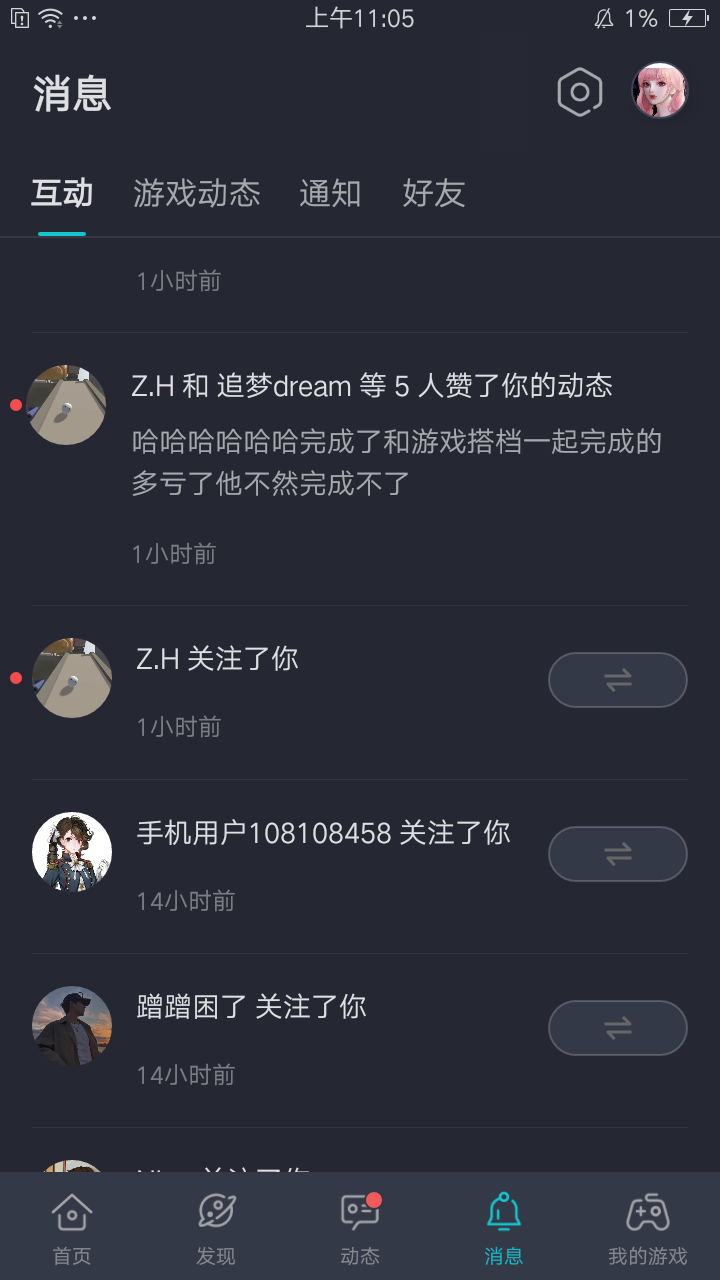
Task: Select the 消息 bell icon in bottom bar
Action: point(504,1224)
